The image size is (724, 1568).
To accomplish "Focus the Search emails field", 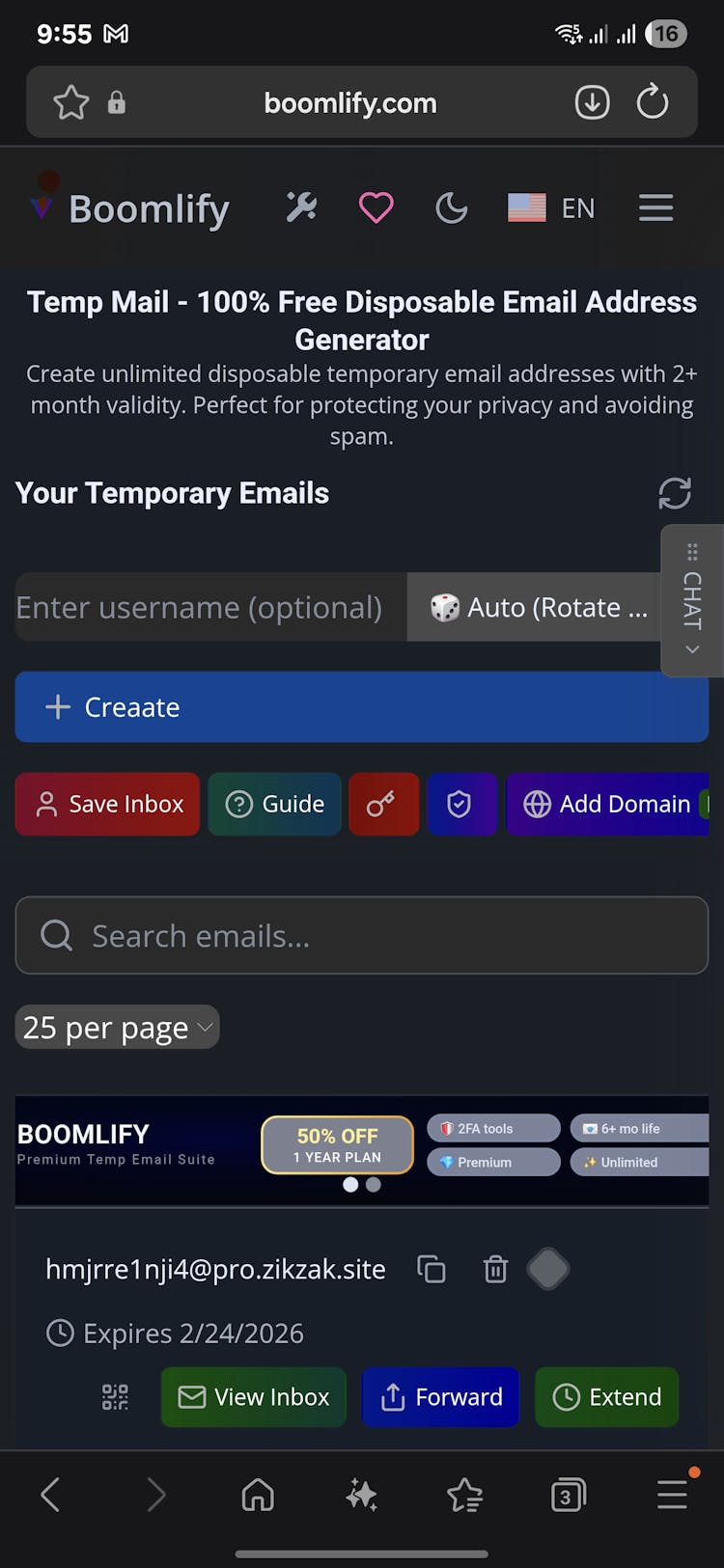I will pyautogui.click(x=361, y=936).
